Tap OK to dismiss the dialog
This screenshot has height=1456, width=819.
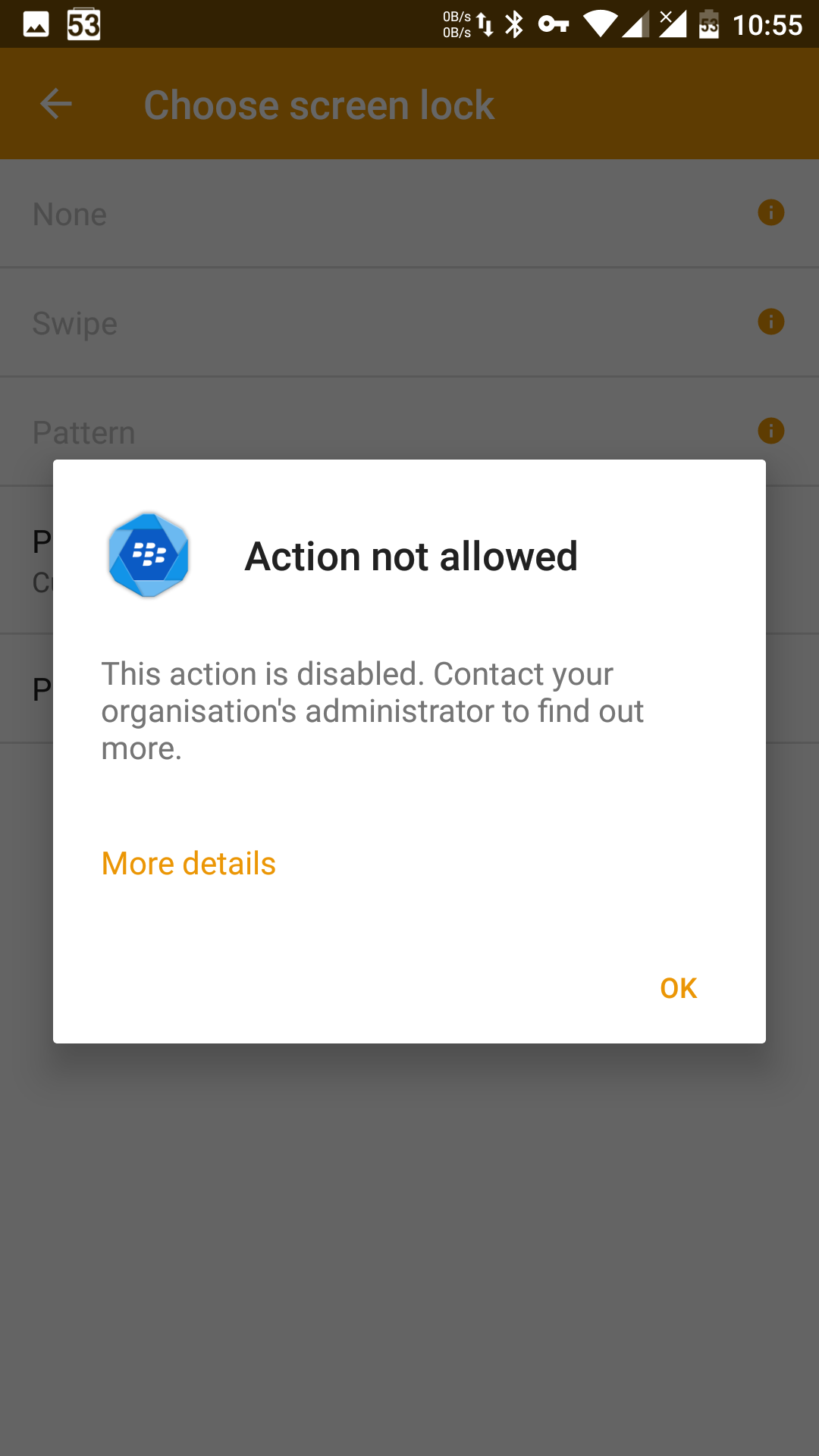(678, 988)
